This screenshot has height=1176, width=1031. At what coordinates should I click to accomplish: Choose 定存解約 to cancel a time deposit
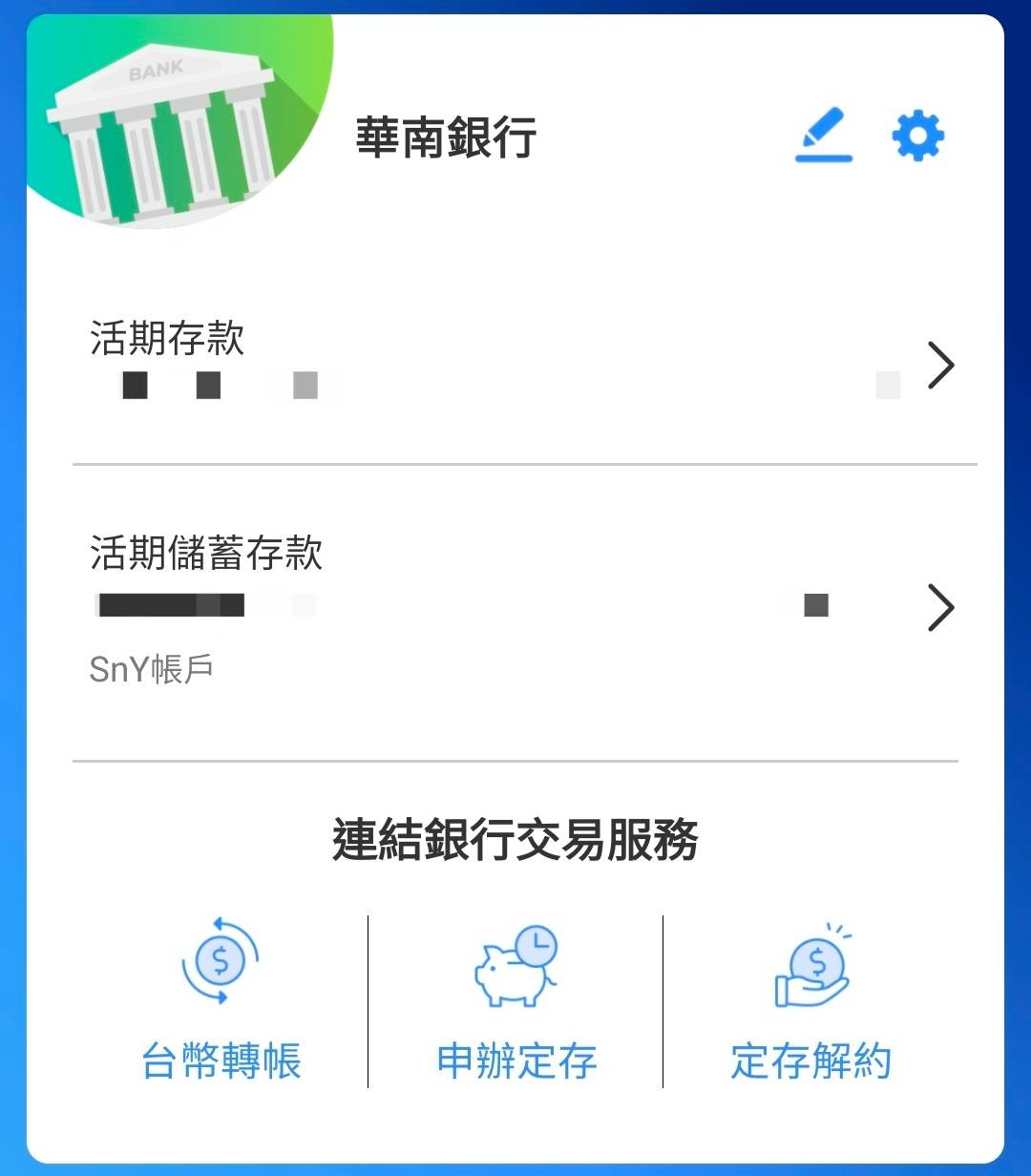click(x=810, y=1000)
